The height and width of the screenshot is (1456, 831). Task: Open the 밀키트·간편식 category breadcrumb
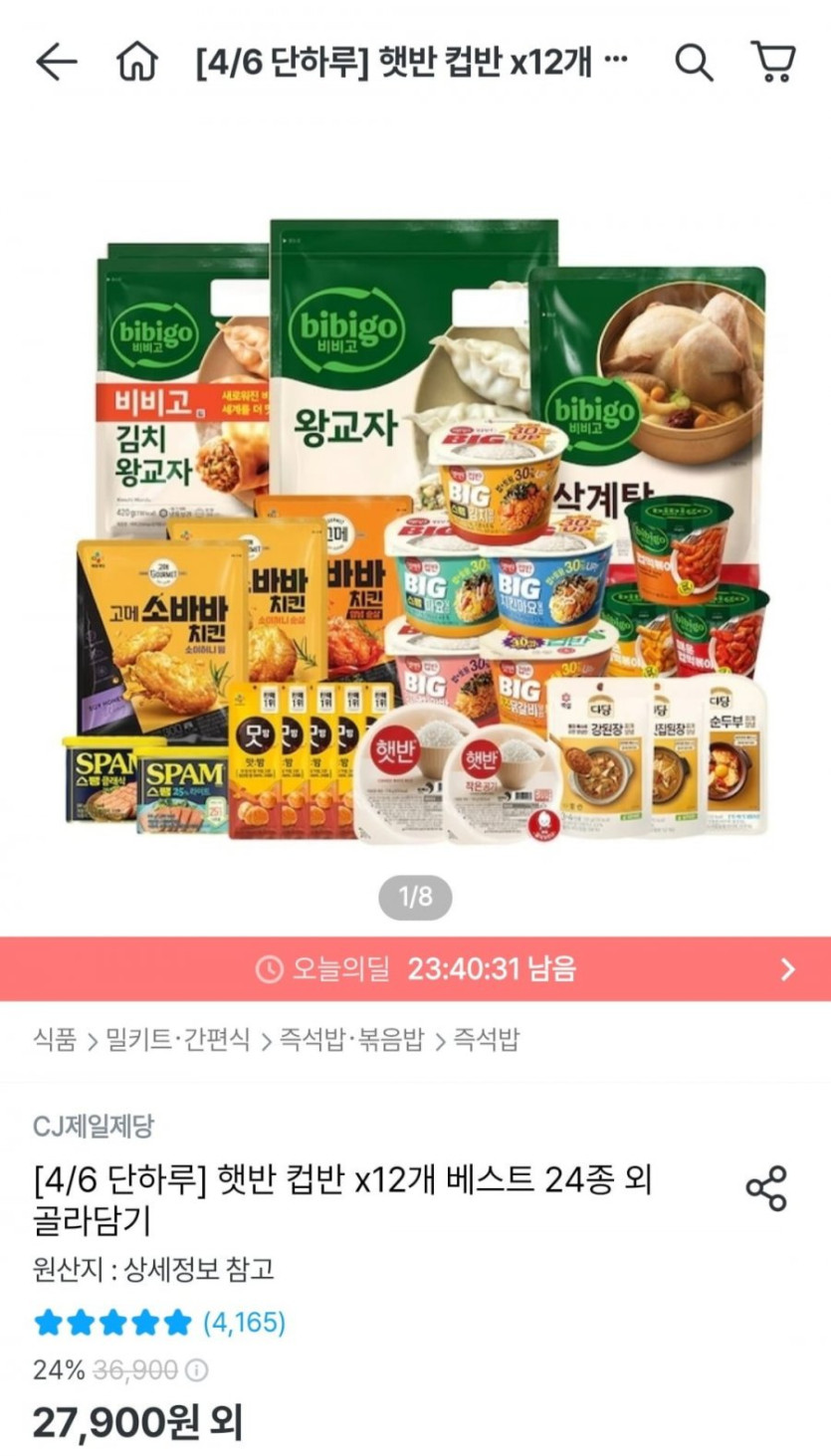tap(178, 1040)
